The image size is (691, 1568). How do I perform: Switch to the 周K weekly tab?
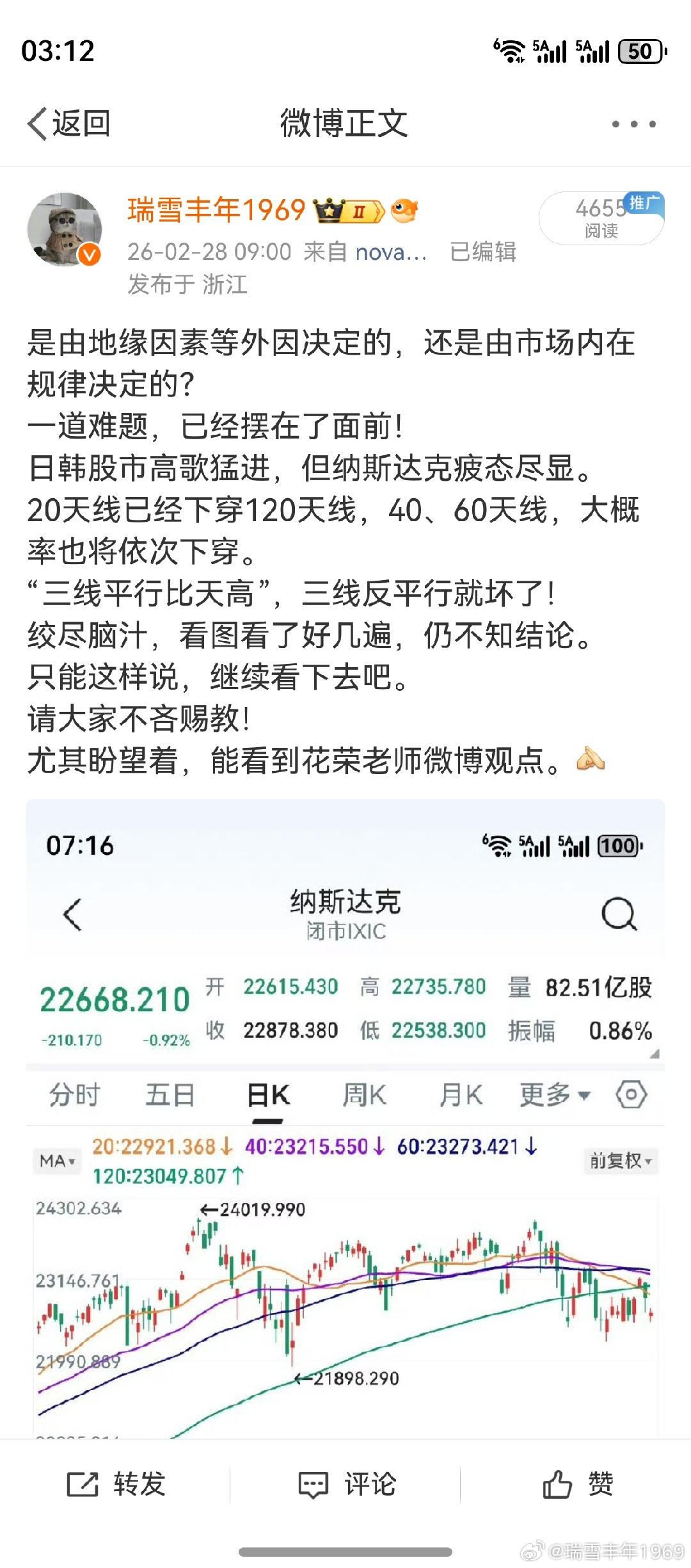pos(364,1095)
